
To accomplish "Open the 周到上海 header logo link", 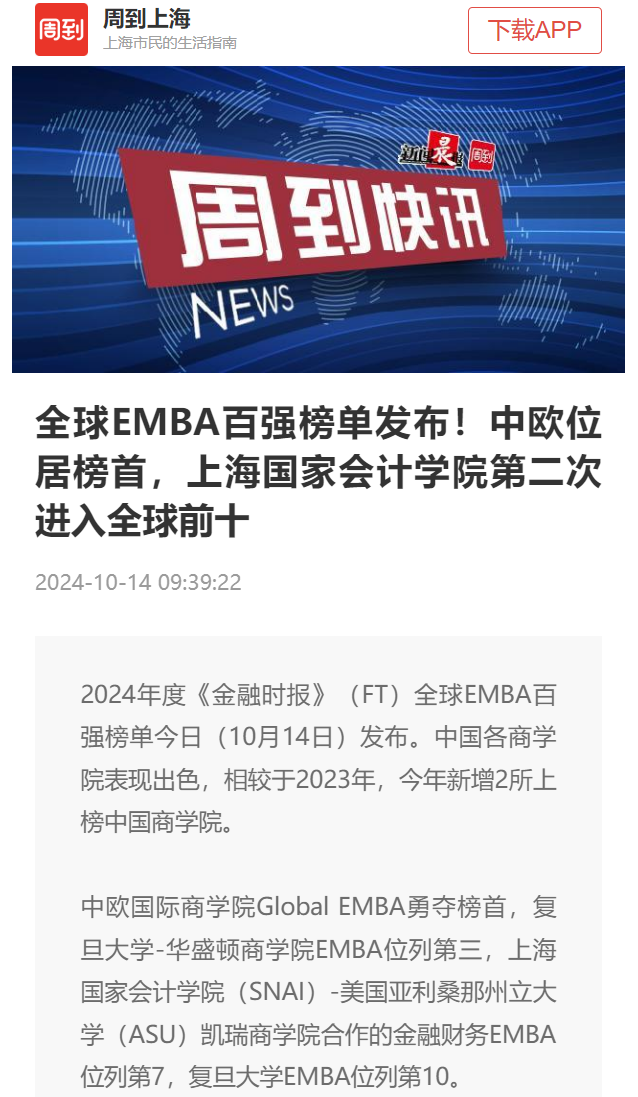I will 61,30.
